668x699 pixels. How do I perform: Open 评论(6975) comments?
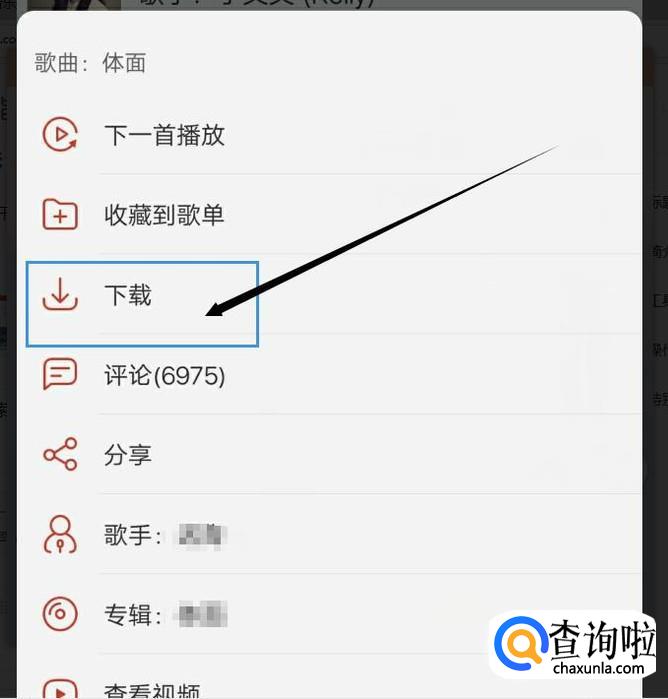[x=164, y=376]
